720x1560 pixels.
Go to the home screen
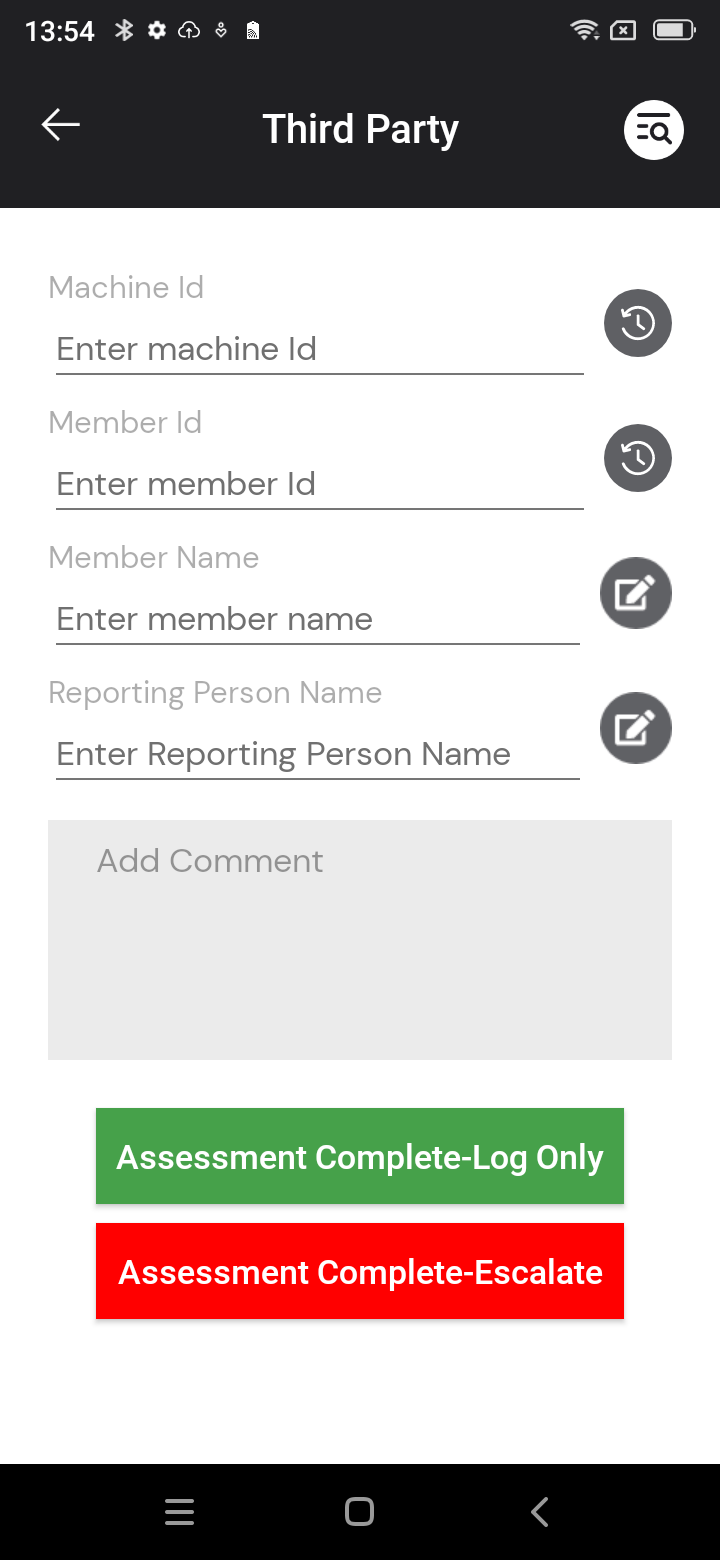359,1512
